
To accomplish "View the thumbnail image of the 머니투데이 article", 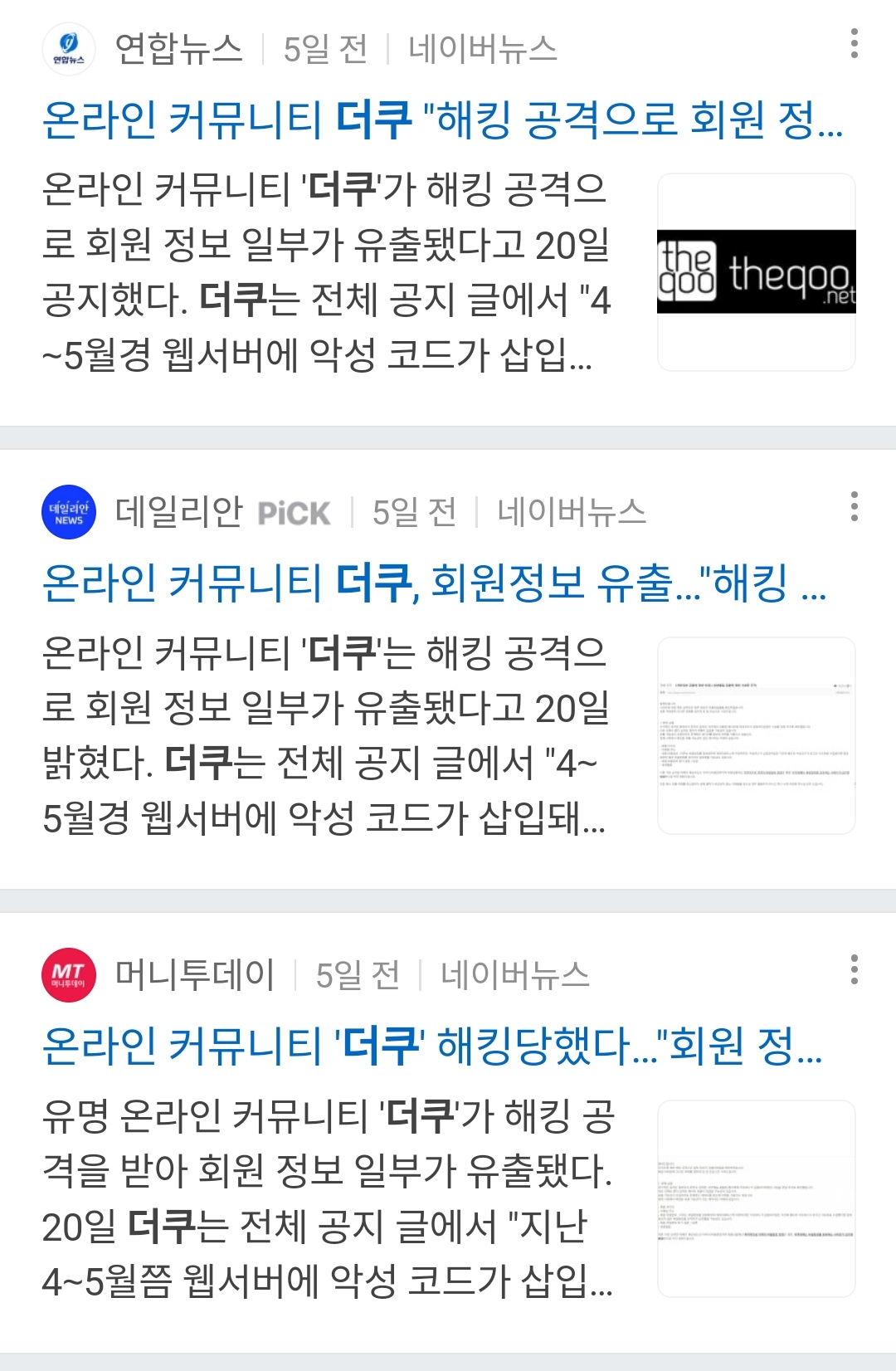I will tap(756, 1198).
